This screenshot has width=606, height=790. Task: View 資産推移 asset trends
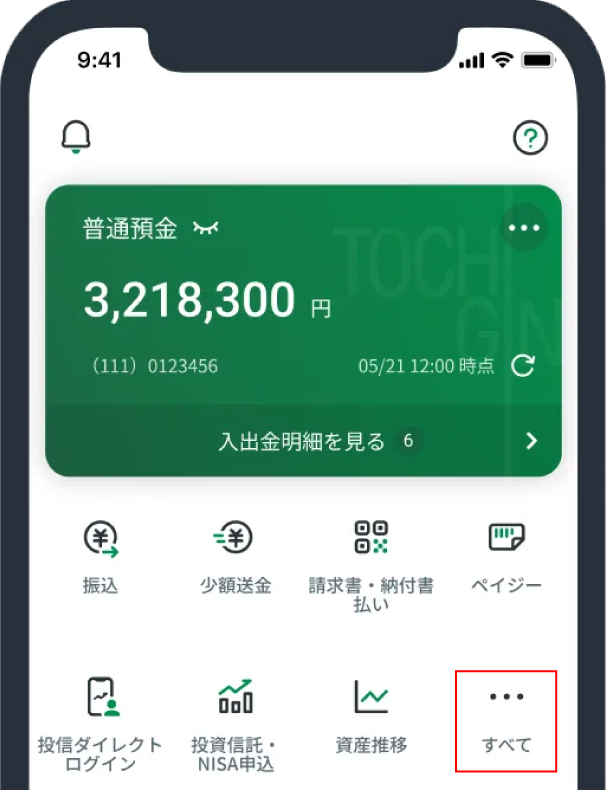(371, 715)
